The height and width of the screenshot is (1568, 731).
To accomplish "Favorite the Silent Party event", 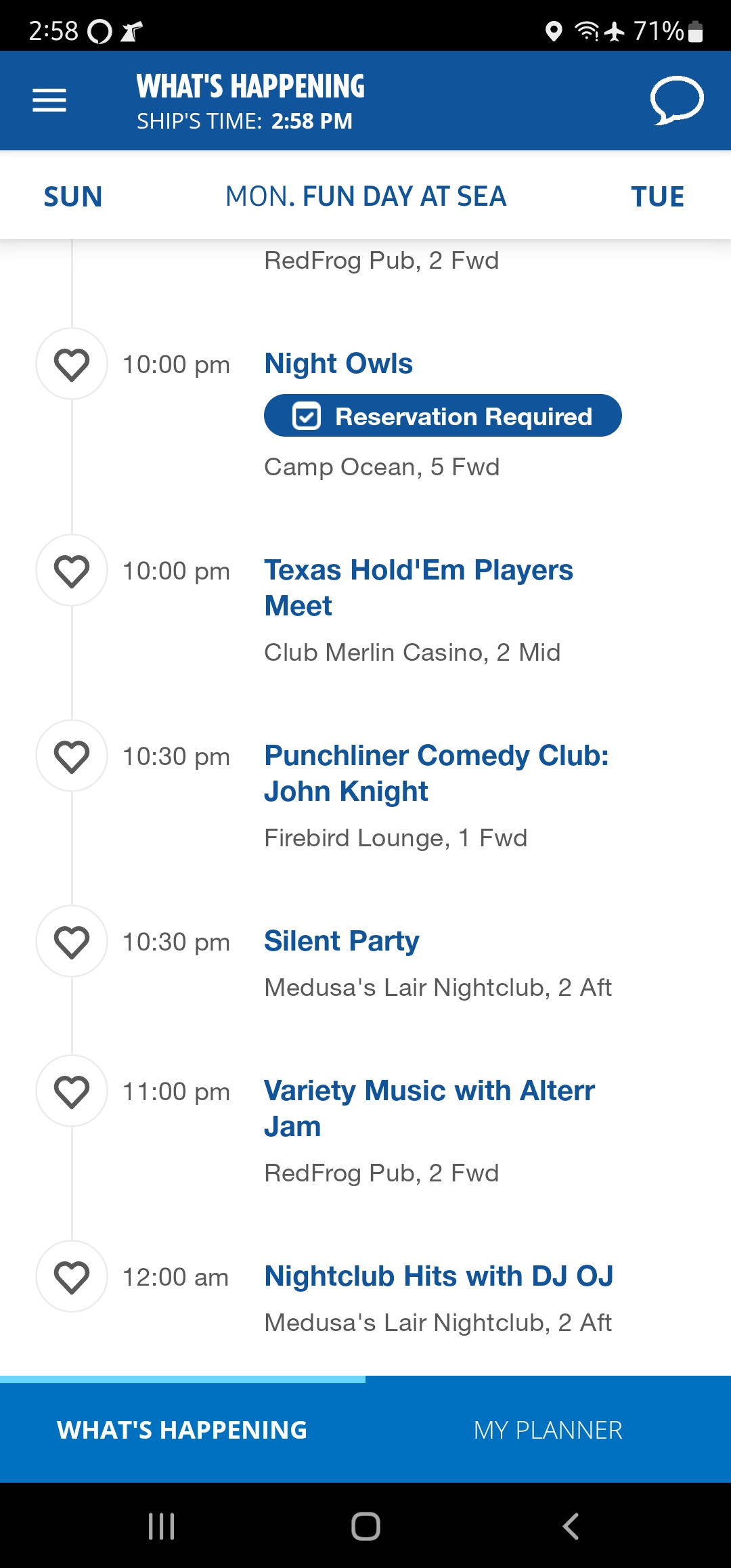I will pyautogui.click(x=72, y=942).
